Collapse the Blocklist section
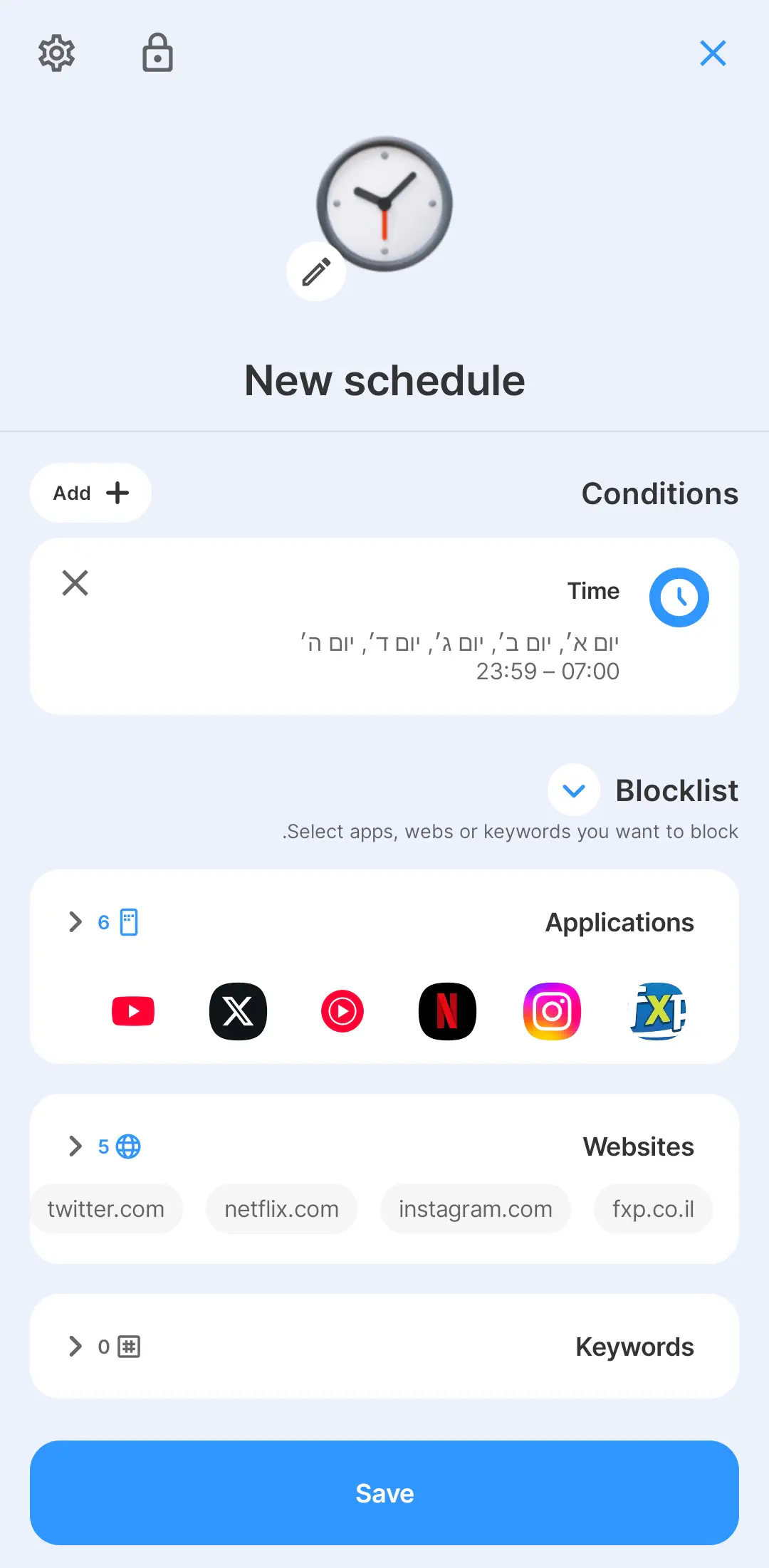This screenshot has width=769, height=1568. click(x=574, y=790)
